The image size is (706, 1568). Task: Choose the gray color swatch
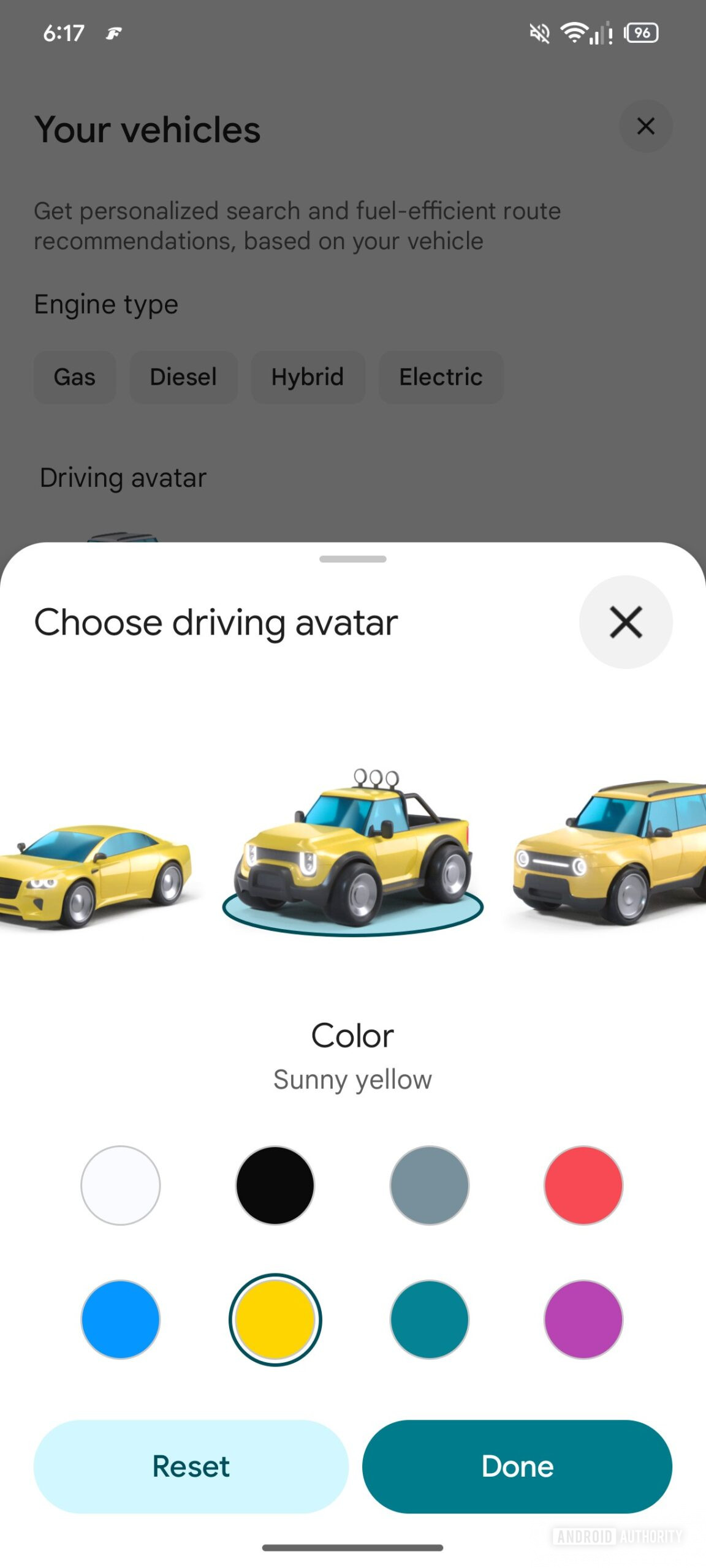tap(429, 1185)
